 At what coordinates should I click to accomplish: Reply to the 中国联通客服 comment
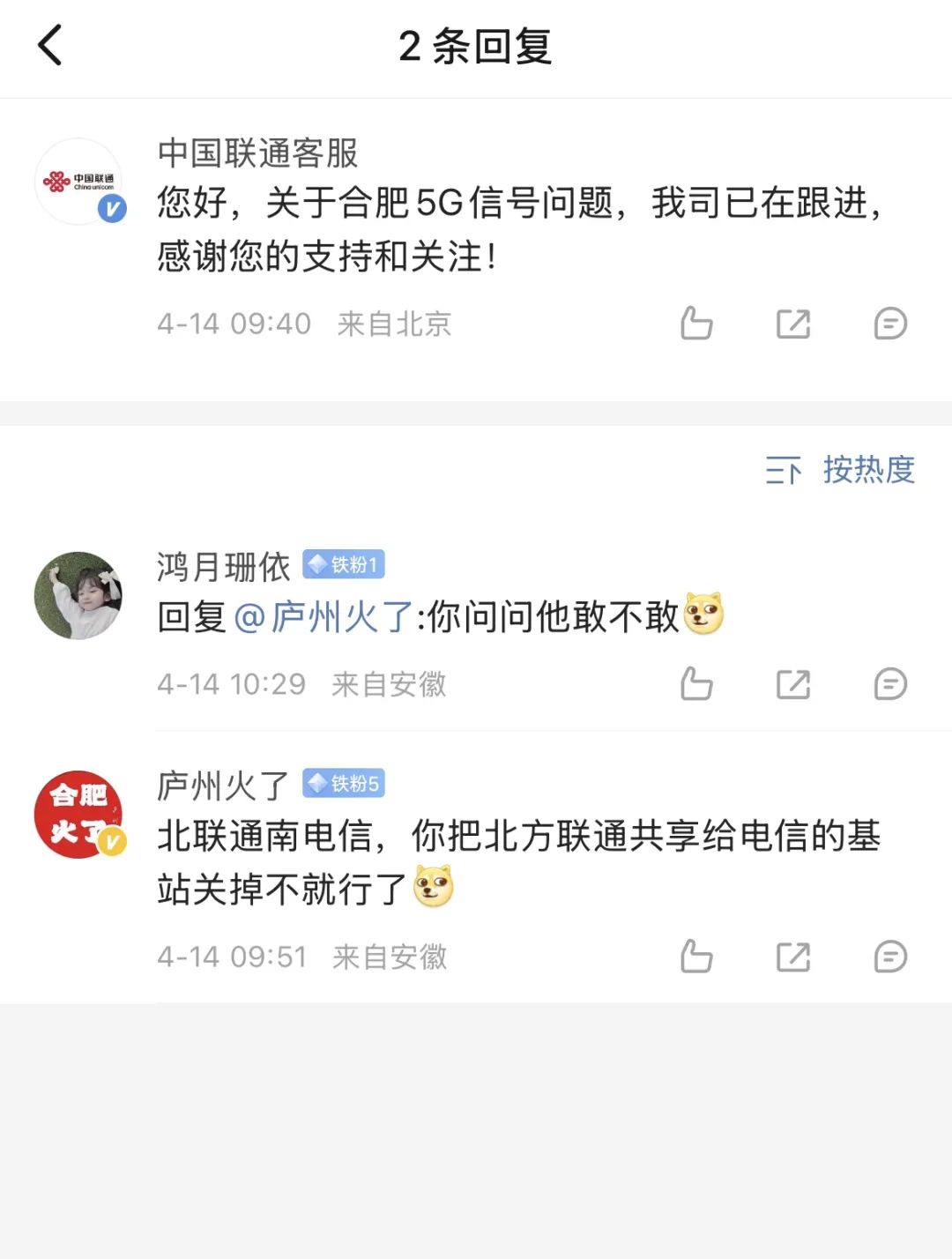[x=889, y=324]
